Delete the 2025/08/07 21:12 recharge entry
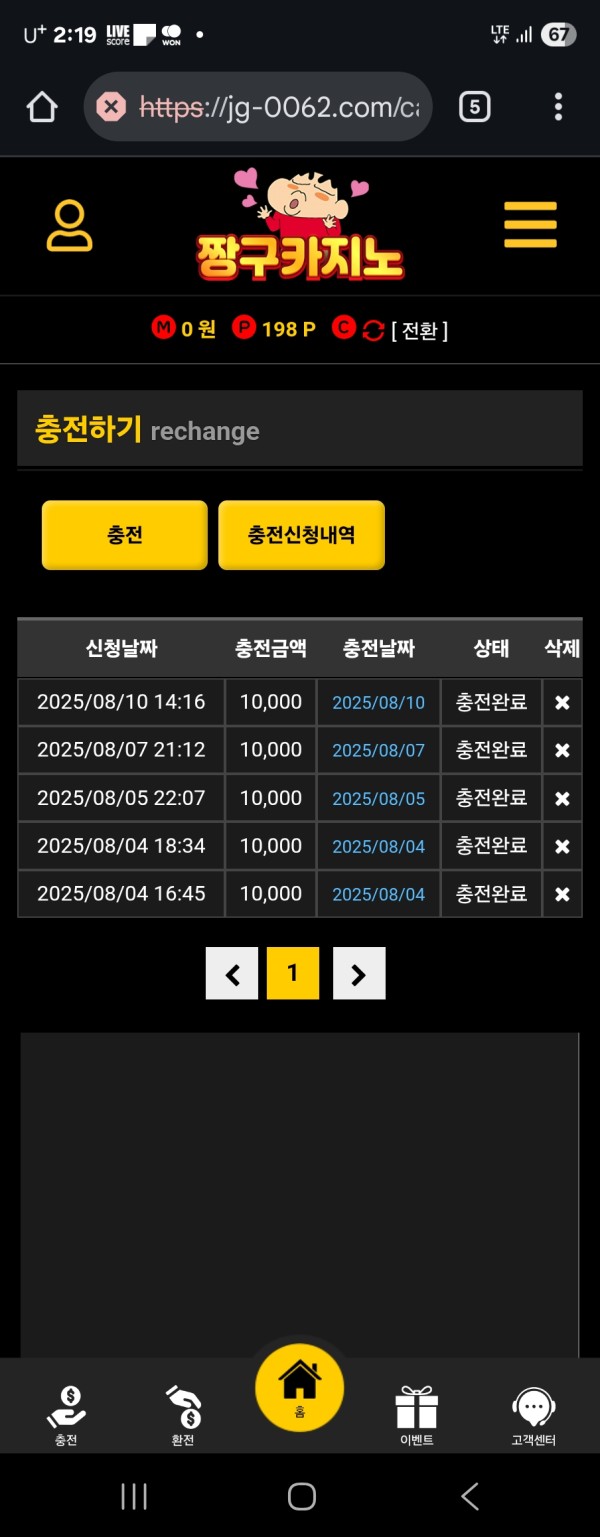The image size is (600, 1537). [x=562, y=750]
